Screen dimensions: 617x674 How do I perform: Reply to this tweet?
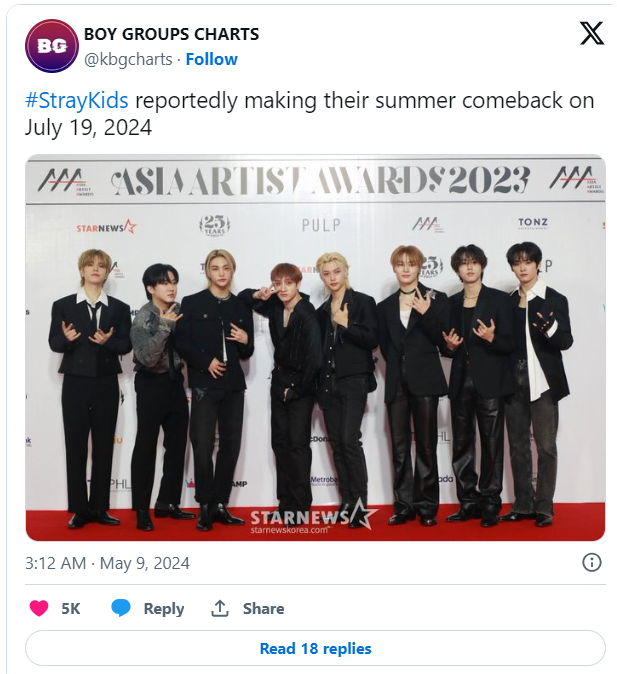click(147, 608)
